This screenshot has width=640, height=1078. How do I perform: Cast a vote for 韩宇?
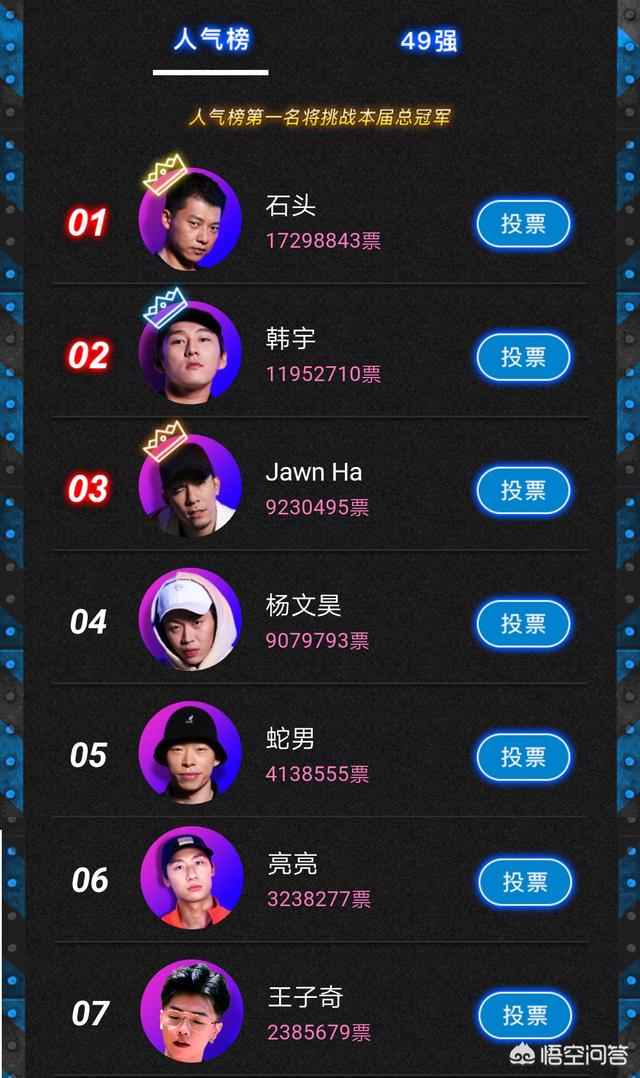(x=523, y=357)
